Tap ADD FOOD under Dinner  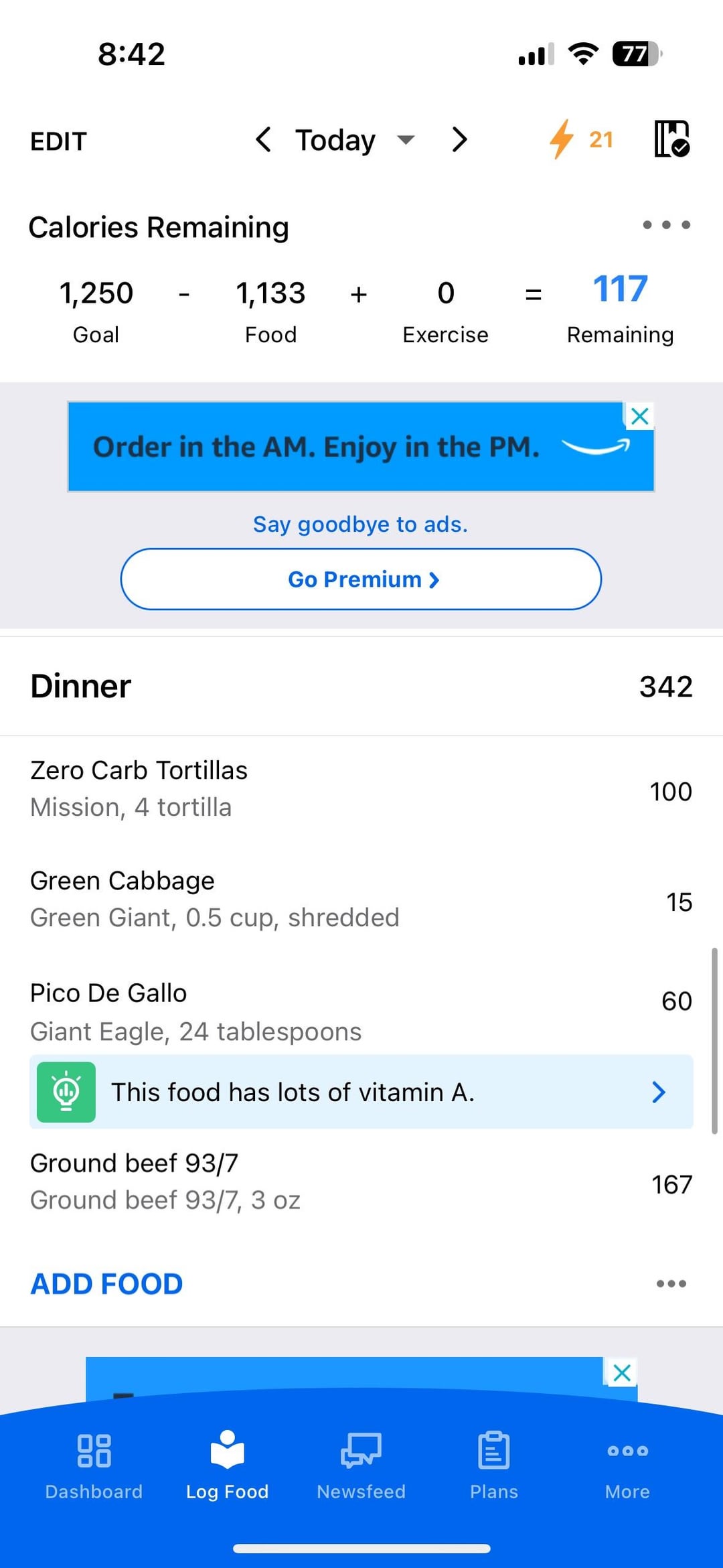[x=106, y=1284]
